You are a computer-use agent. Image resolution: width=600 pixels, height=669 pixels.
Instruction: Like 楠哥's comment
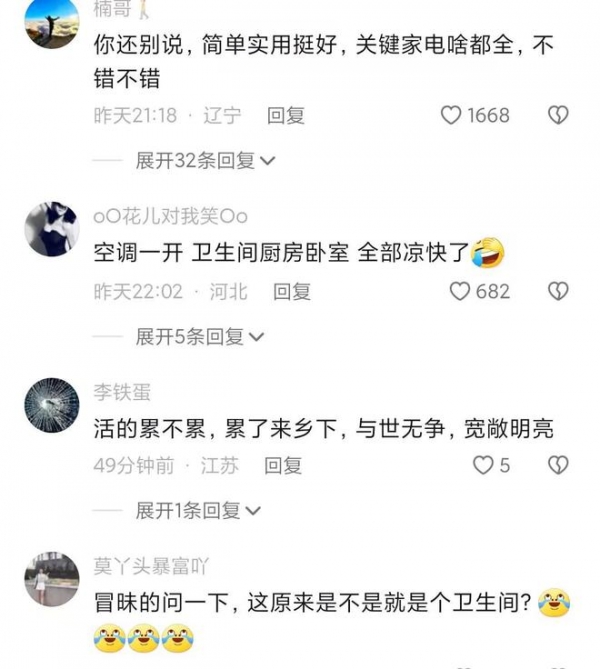click(452, 116)
